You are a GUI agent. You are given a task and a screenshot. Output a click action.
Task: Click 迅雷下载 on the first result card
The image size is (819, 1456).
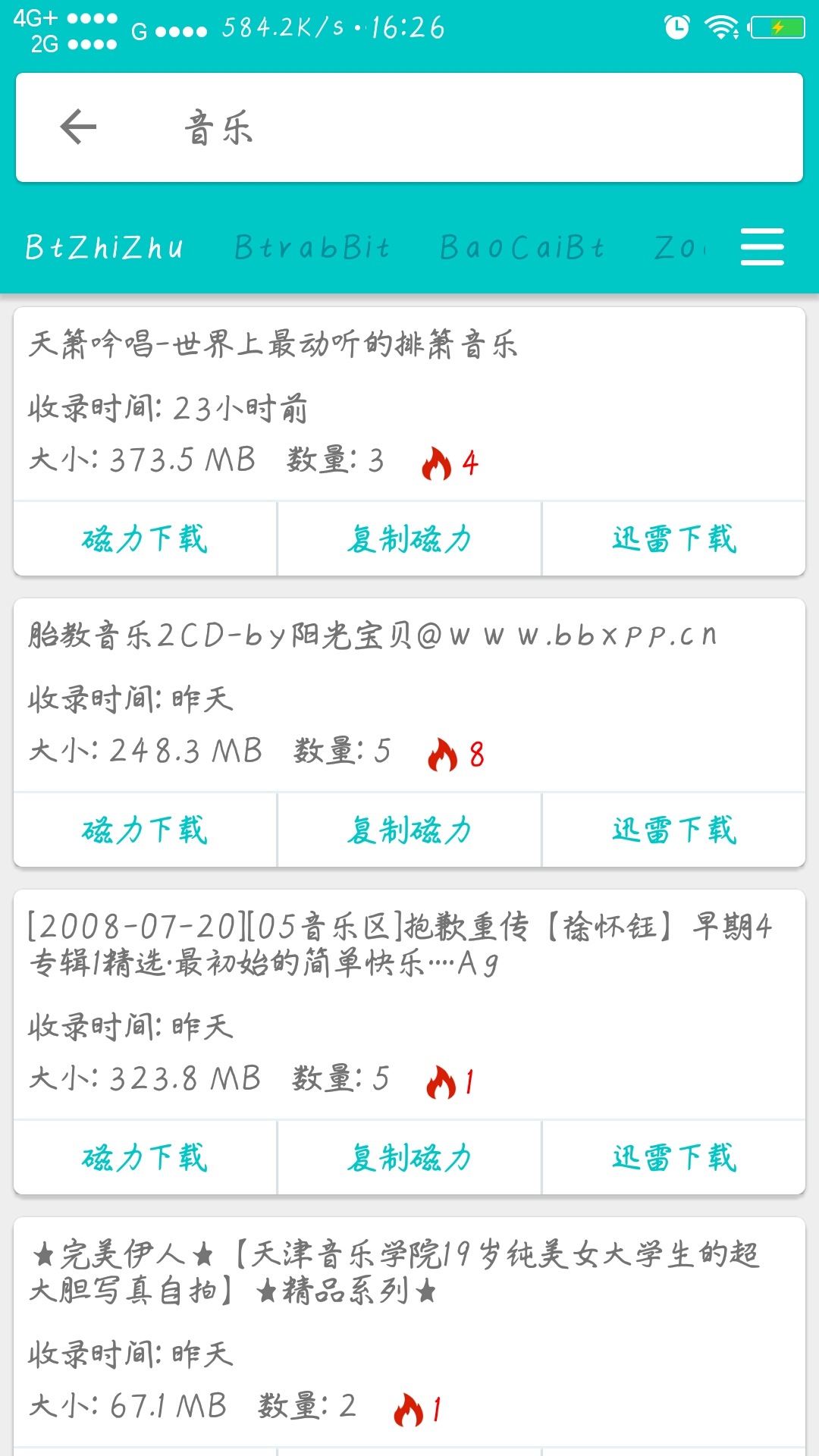coord(673,538)
